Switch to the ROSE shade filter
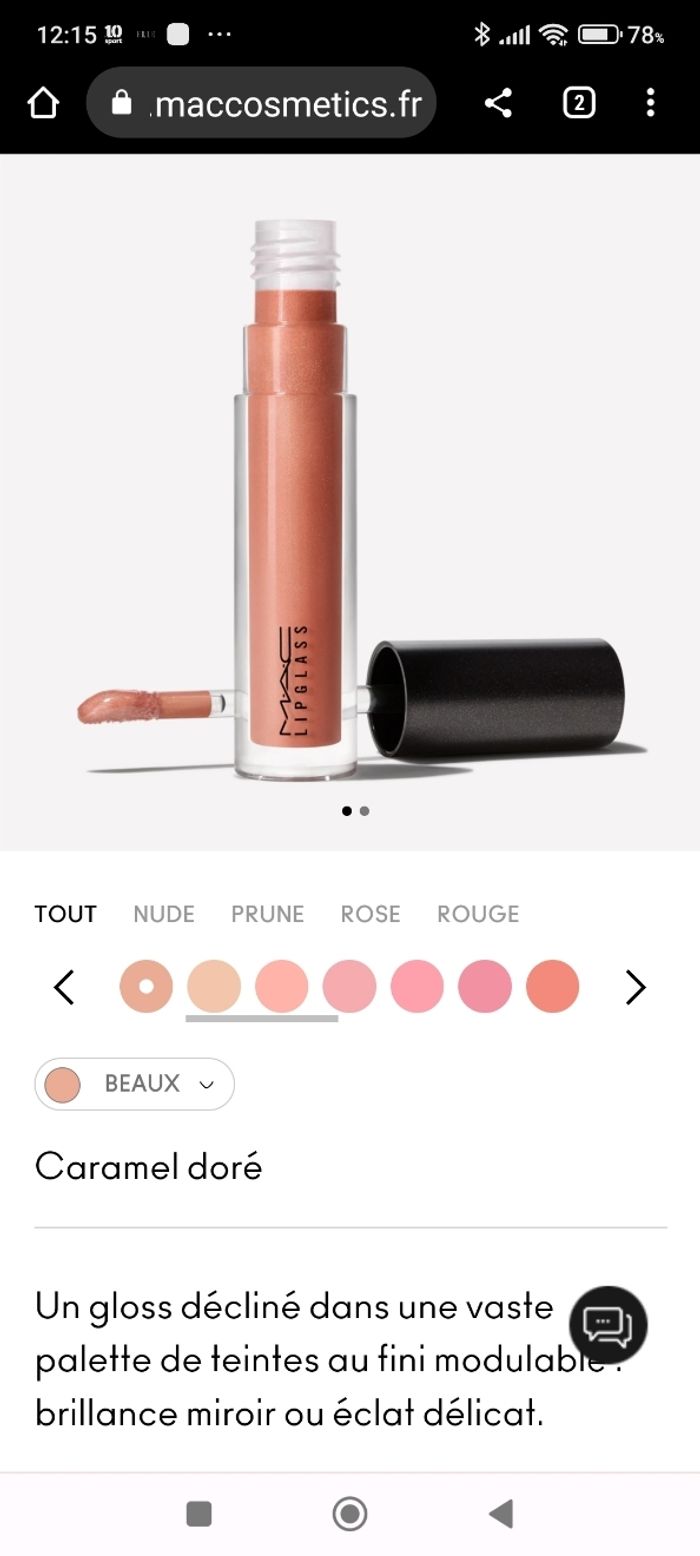700x1556 pixels. [x=370, y=913]
